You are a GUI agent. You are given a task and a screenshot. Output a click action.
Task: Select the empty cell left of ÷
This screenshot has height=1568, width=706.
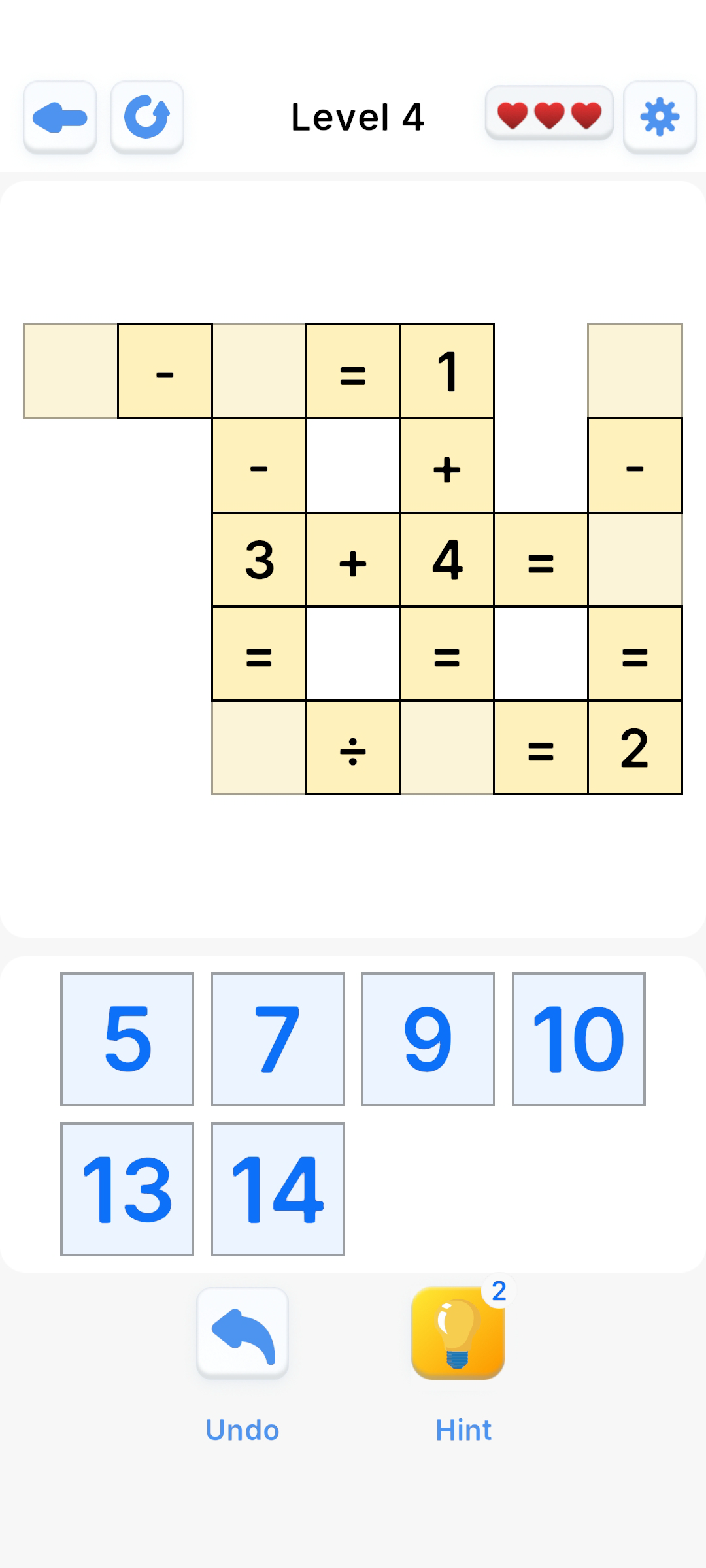click(x=259, y=747)
